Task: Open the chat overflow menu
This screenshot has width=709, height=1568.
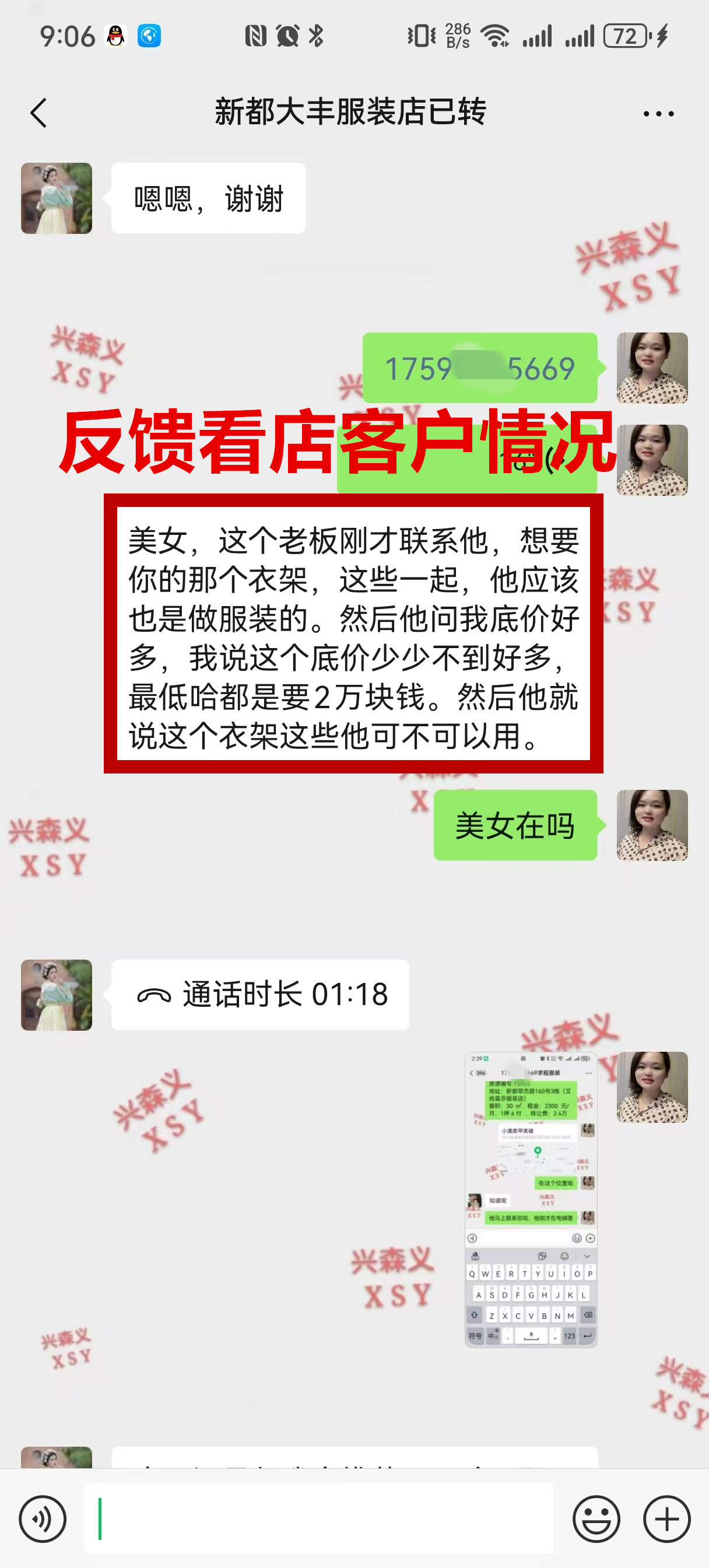Action: (x=658, y=114)
